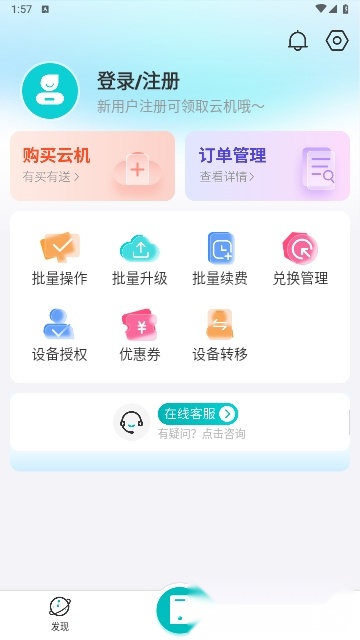Tap 登录/注册 to sign in
Screen dimensions: 360x640
click(x=138, y=81)
